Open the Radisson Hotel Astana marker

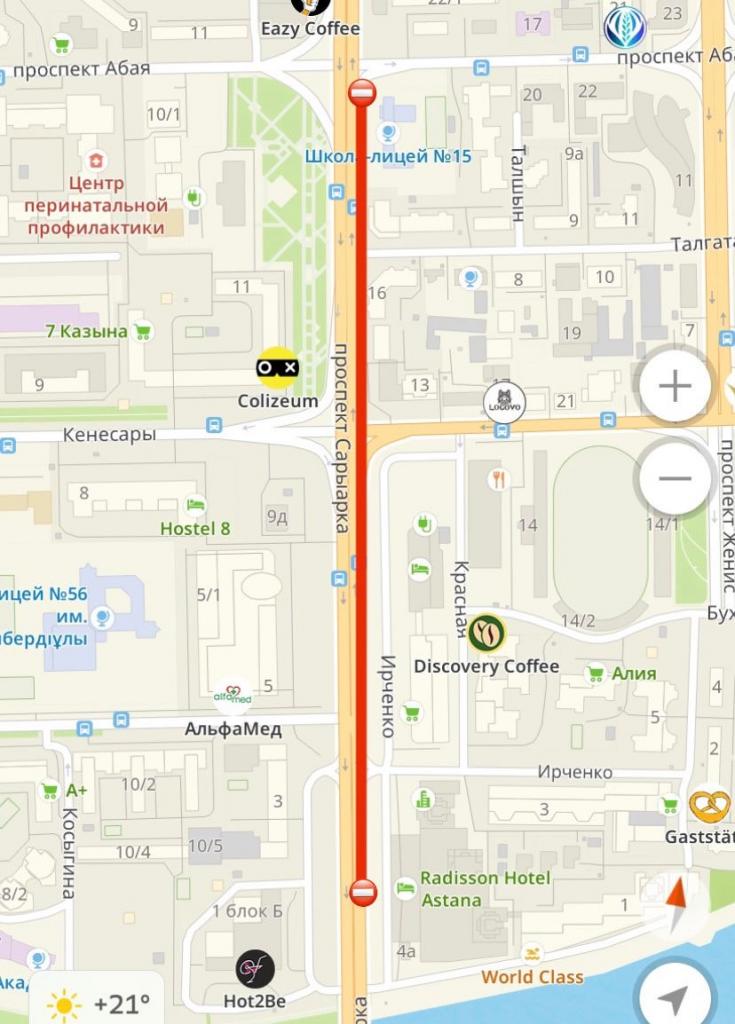click(x=406, y=887)
